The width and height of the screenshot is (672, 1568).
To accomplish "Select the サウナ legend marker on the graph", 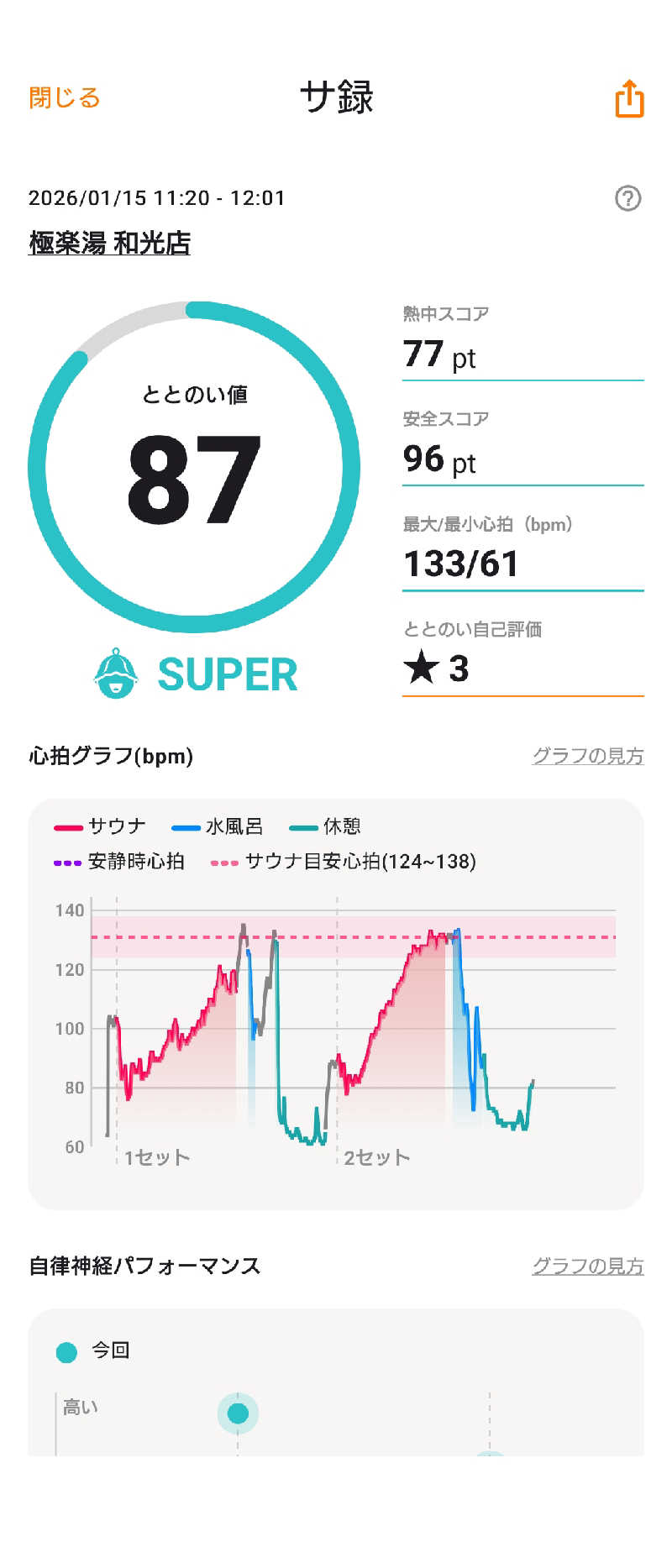I will [x=67, y=826].
